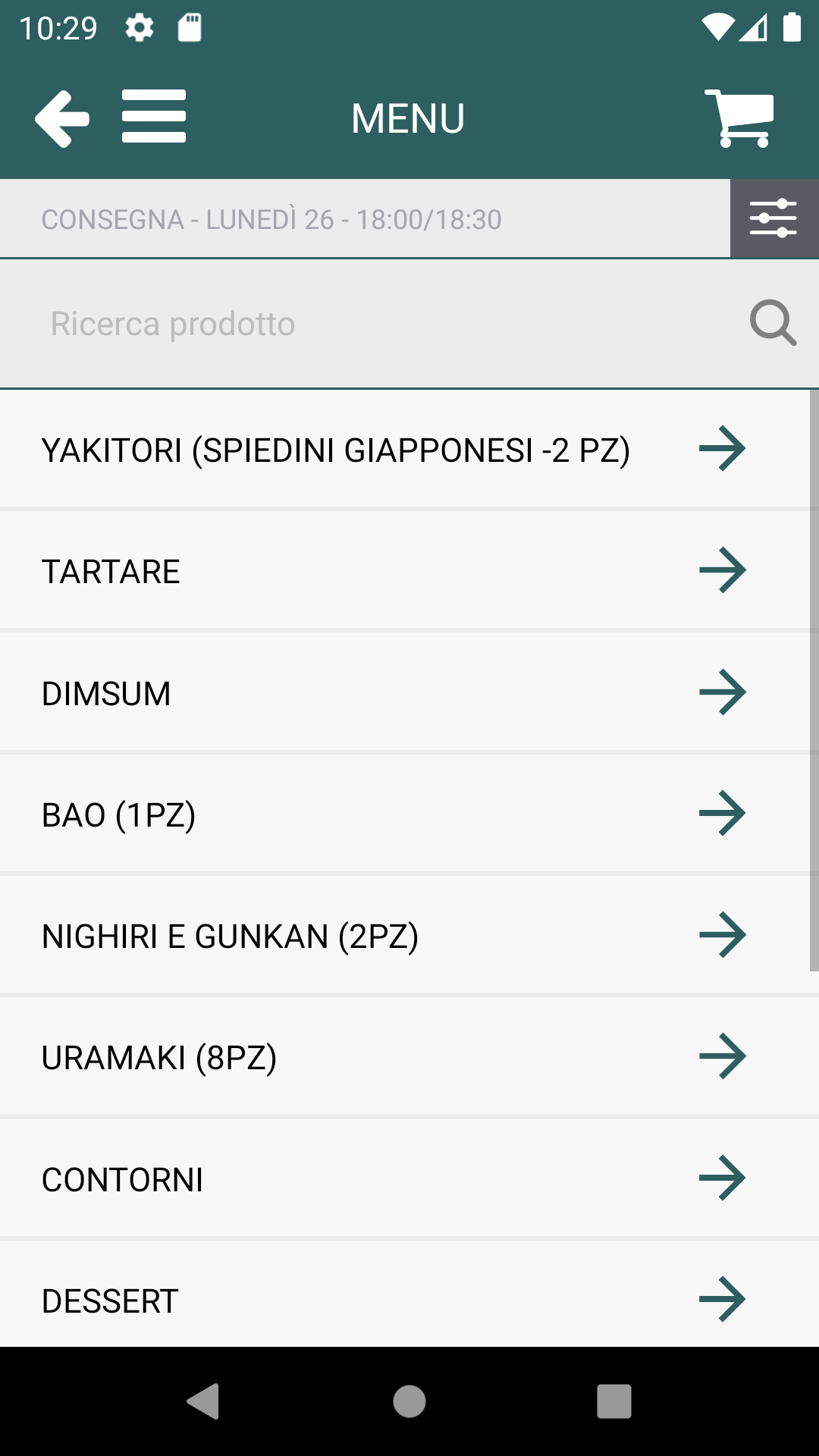Tap the system home button

click(x=409, y=1401)
